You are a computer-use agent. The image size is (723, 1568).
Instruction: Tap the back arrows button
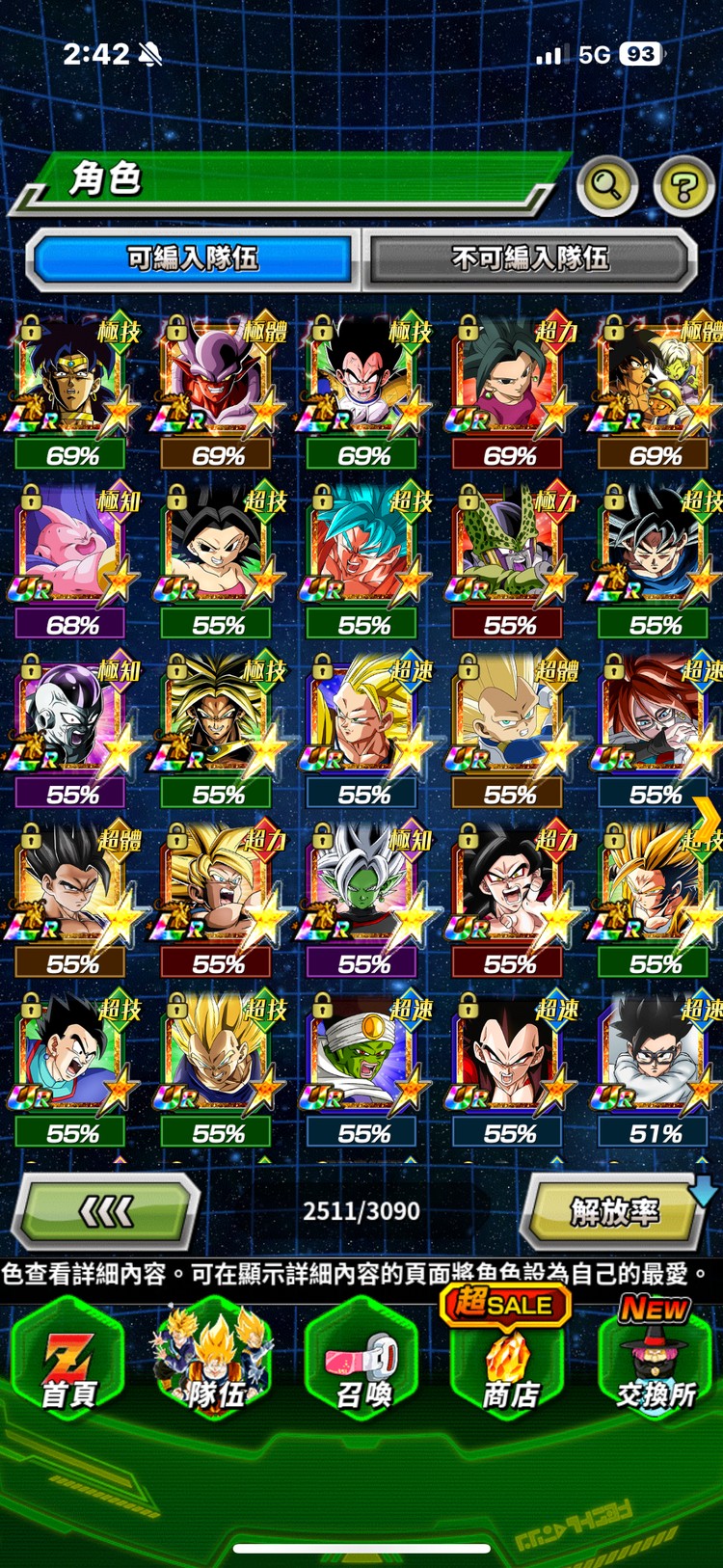106,1211
